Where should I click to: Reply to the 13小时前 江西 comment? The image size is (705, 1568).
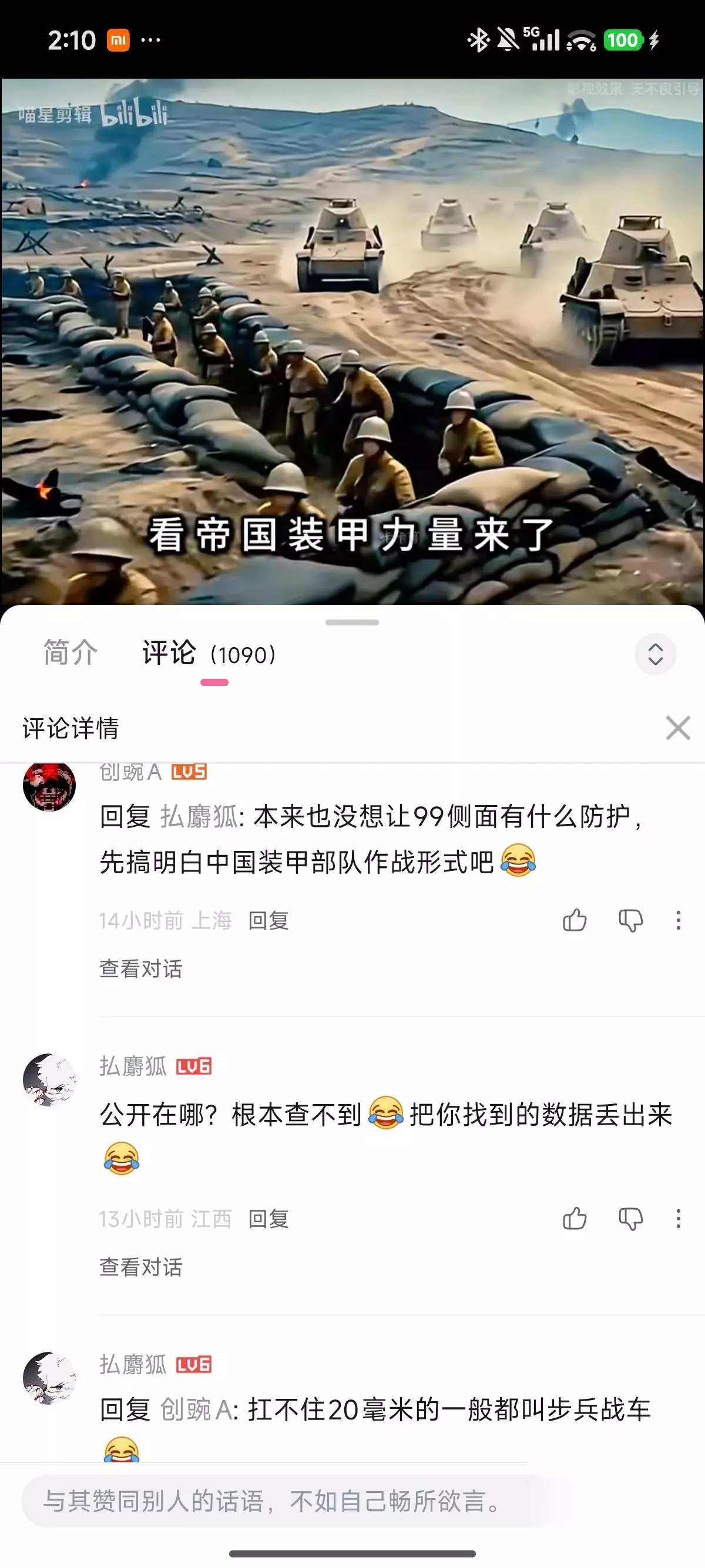pyautogui.click(x=268, y=1219)
